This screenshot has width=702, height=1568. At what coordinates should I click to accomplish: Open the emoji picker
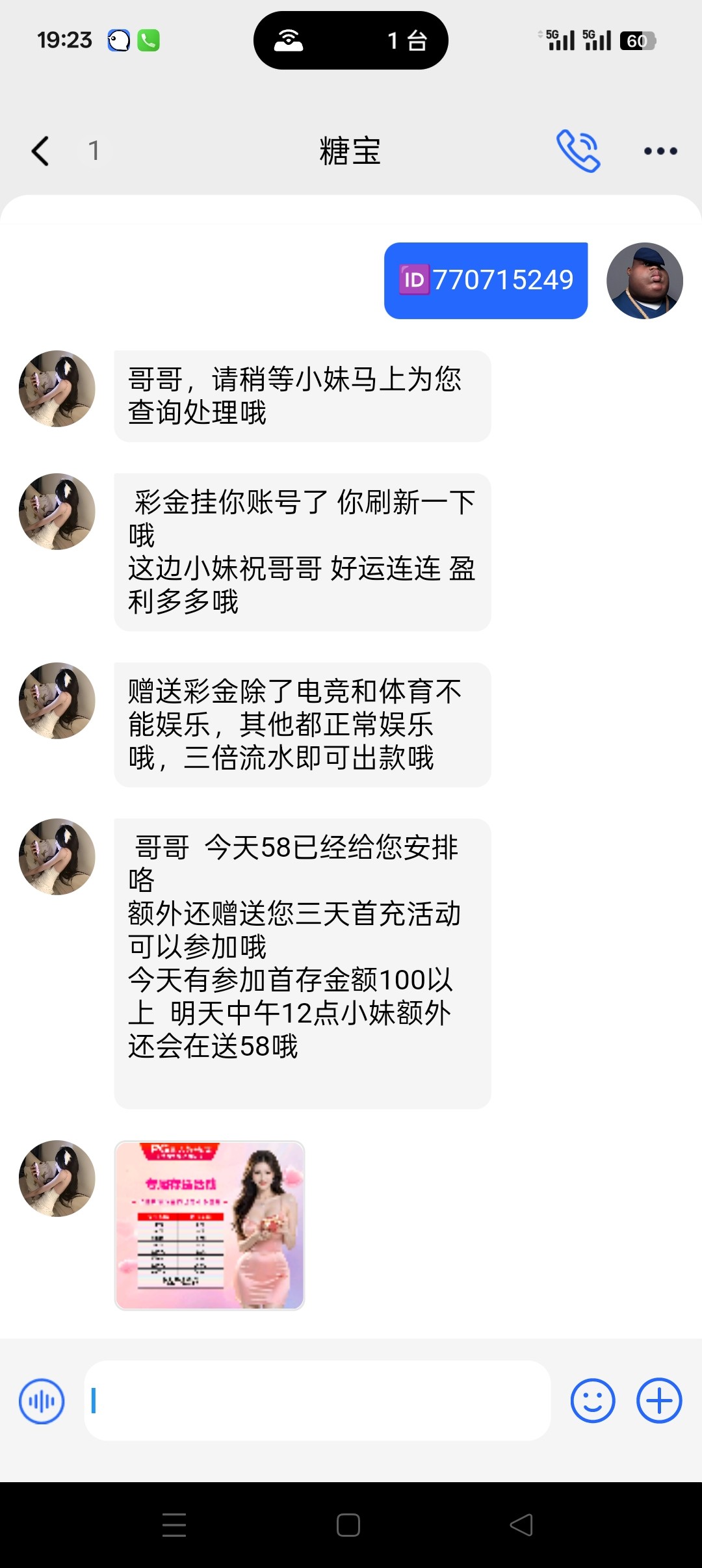tap(592, 1401)
